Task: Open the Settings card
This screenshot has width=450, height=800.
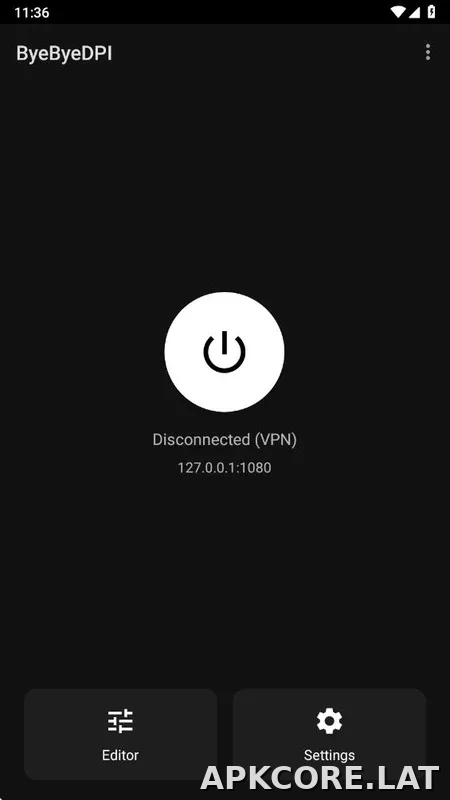Action: point(330,735)
